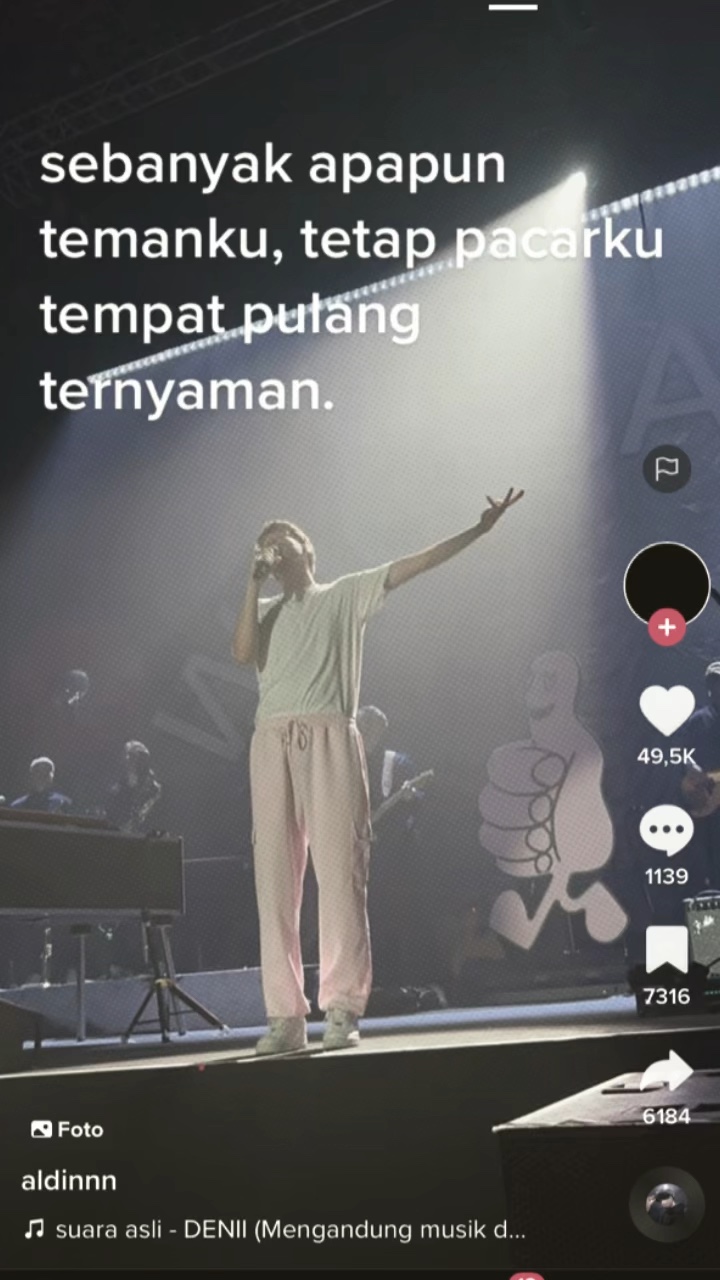
Task: Like this photo post
Action: click(x=667, y=711)
